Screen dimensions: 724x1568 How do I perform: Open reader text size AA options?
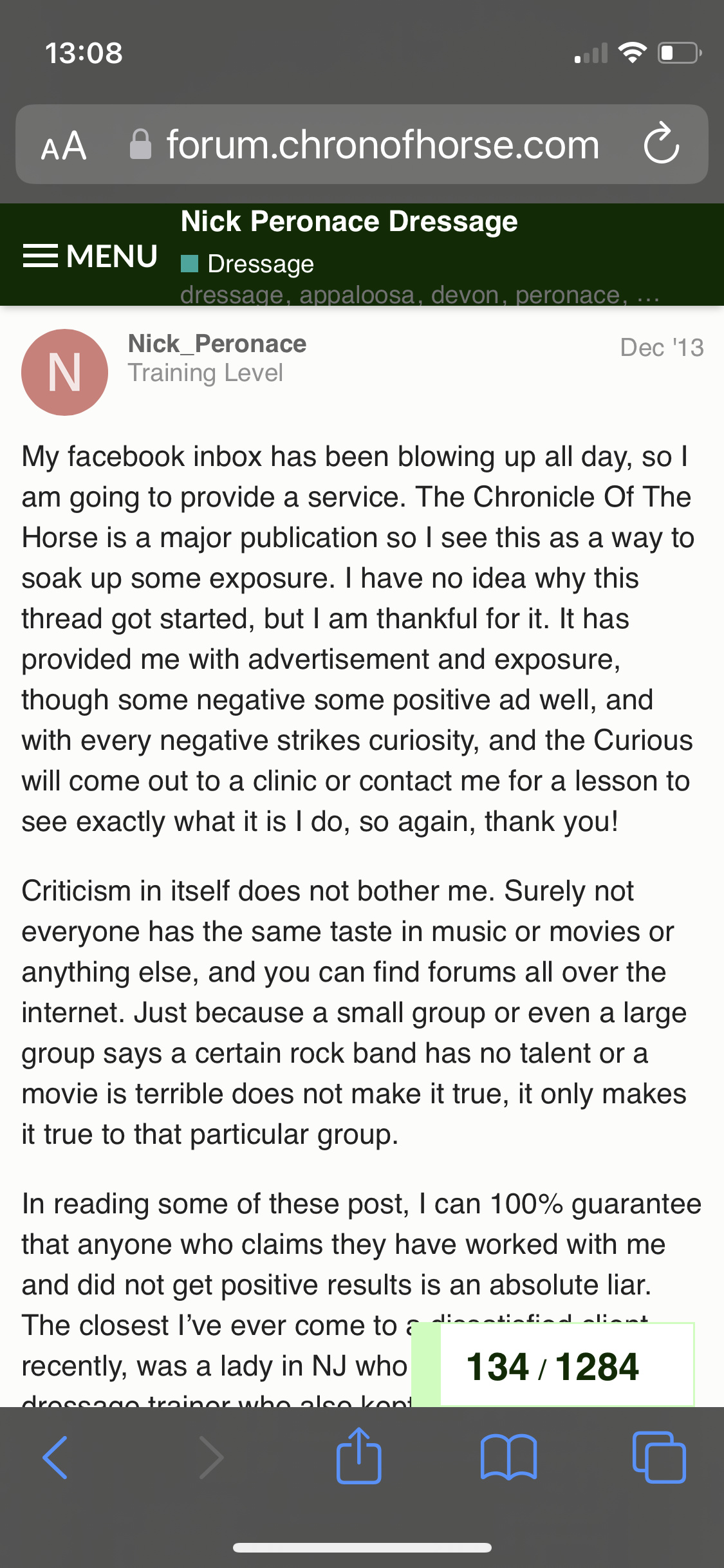point(64,145)
